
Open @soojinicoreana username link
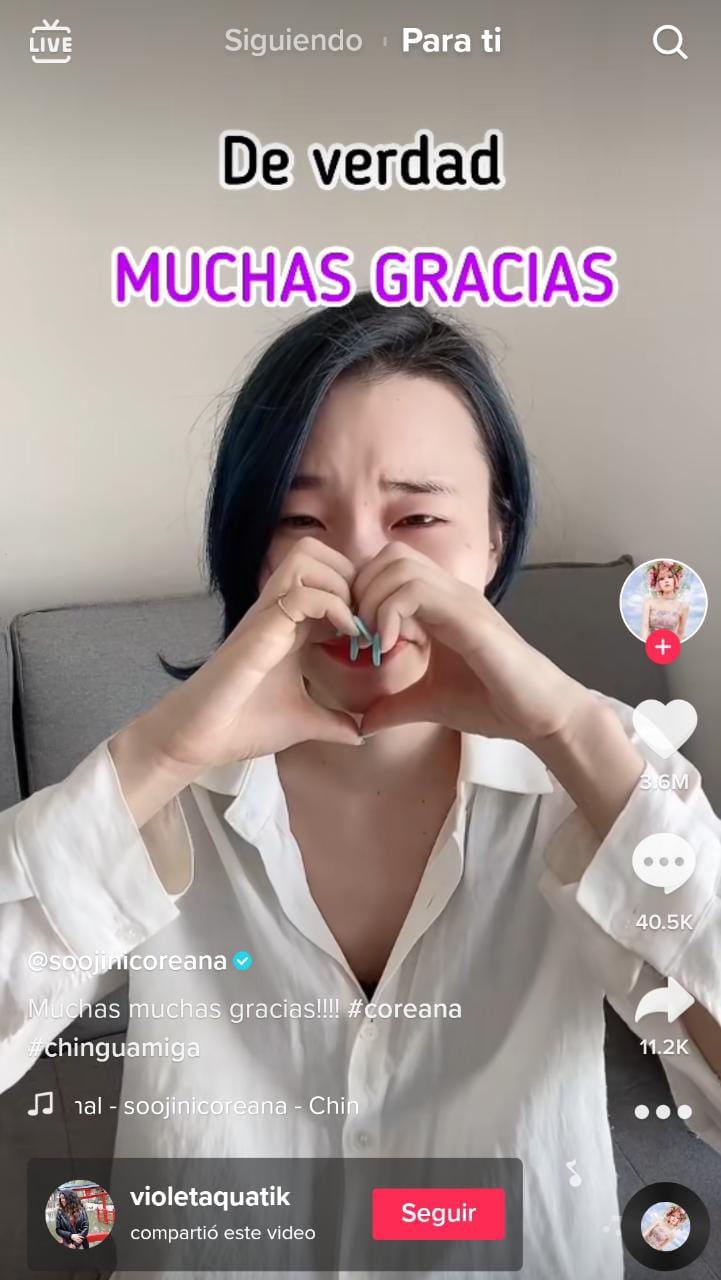[127, 961]
